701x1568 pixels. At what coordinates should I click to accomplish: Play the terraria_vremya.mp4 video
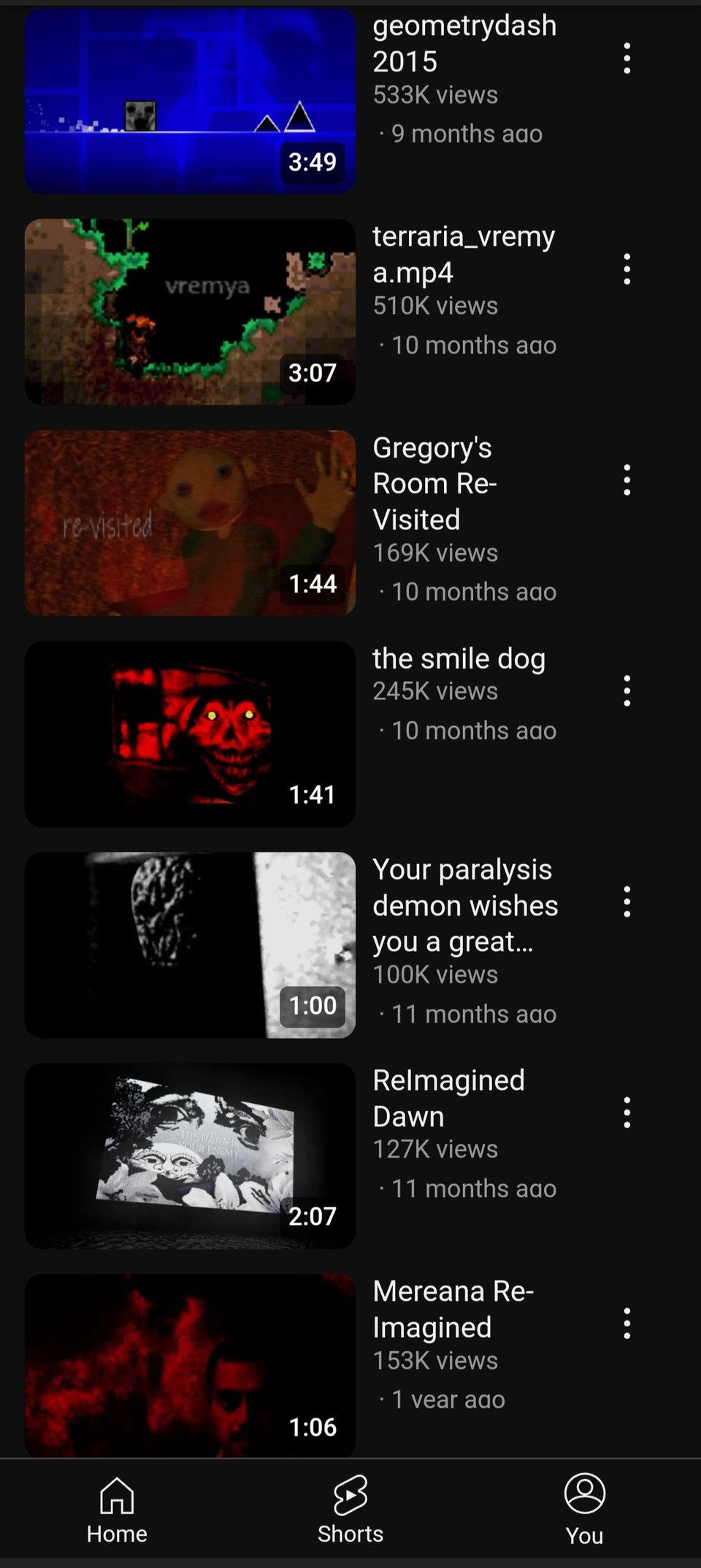[x=190, y=312]
